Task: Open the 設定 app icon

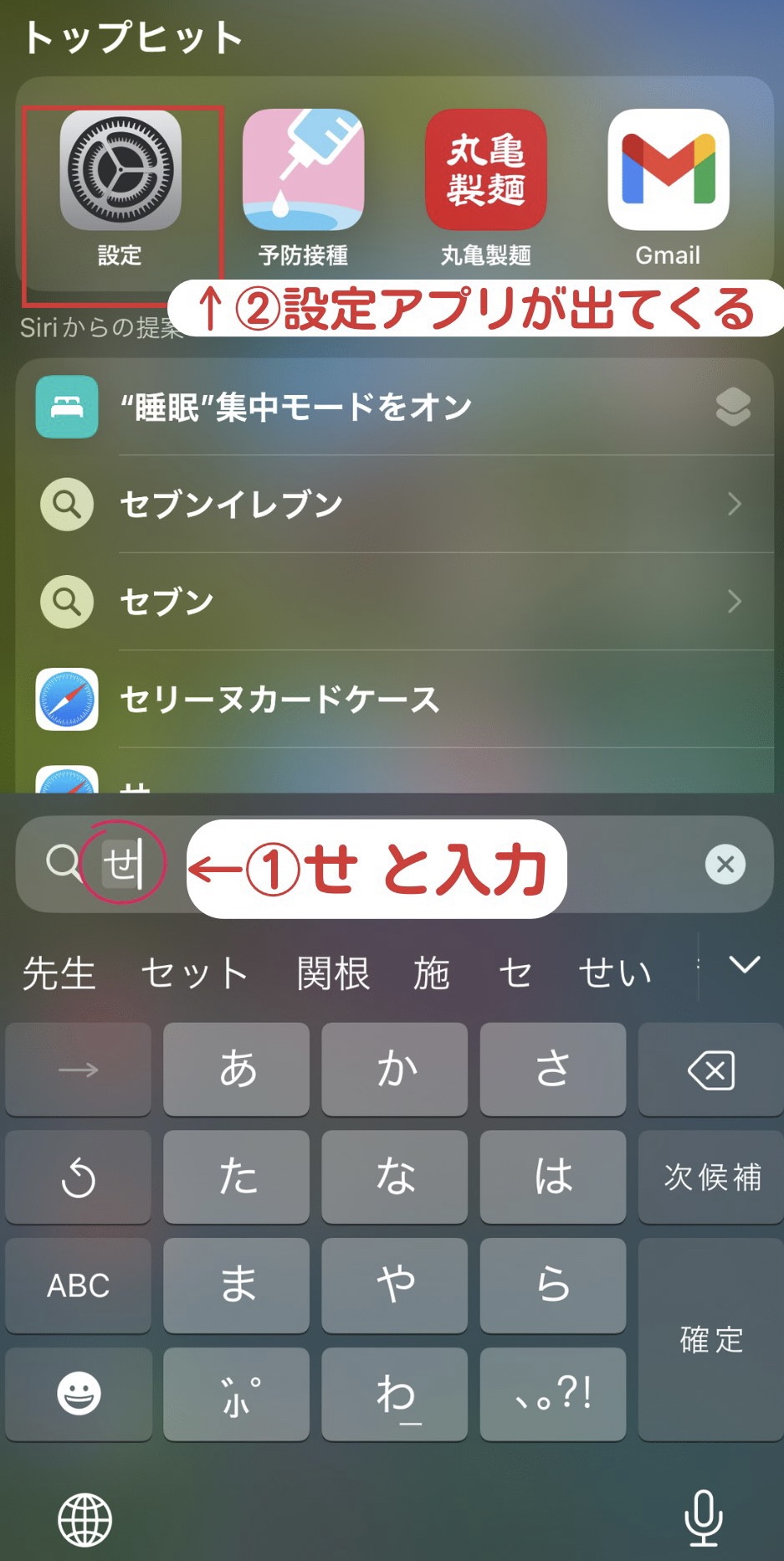Action: [x=120, y=171]
